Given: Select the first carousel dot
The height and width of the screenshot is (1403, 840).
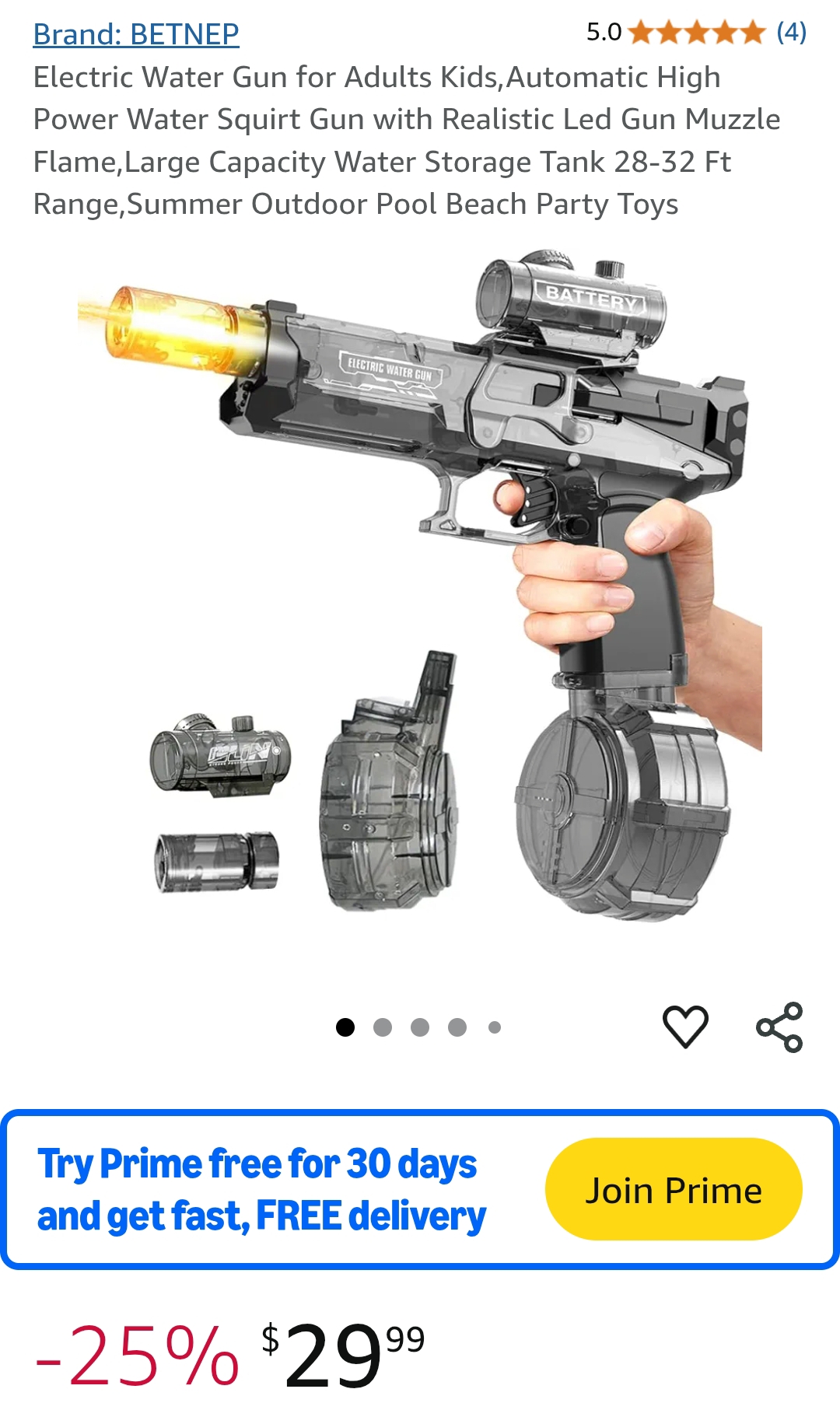Looking at the screenshot, I should 343,1026.
